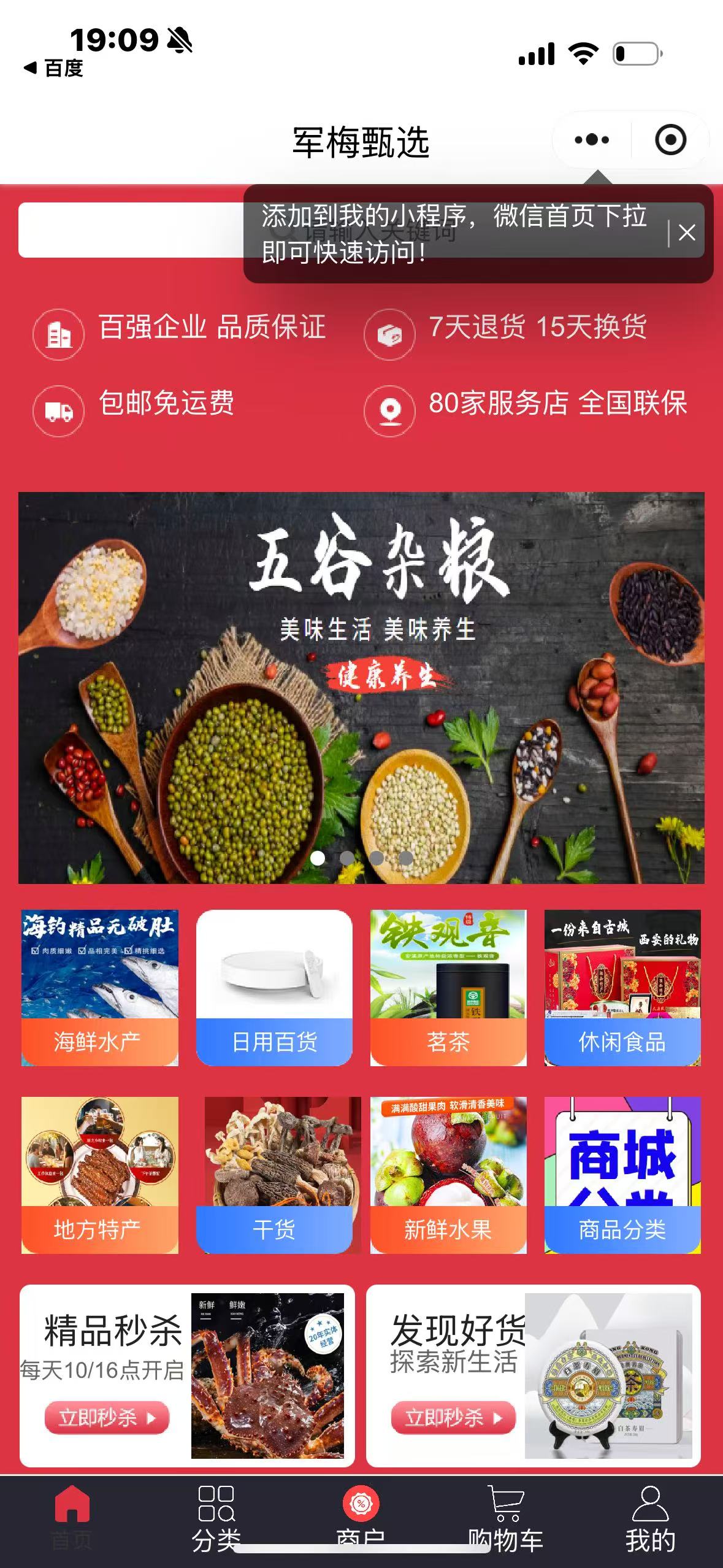723x1568 pixels.
Task: Go to the 干货 category
Action: (274, 1175)
